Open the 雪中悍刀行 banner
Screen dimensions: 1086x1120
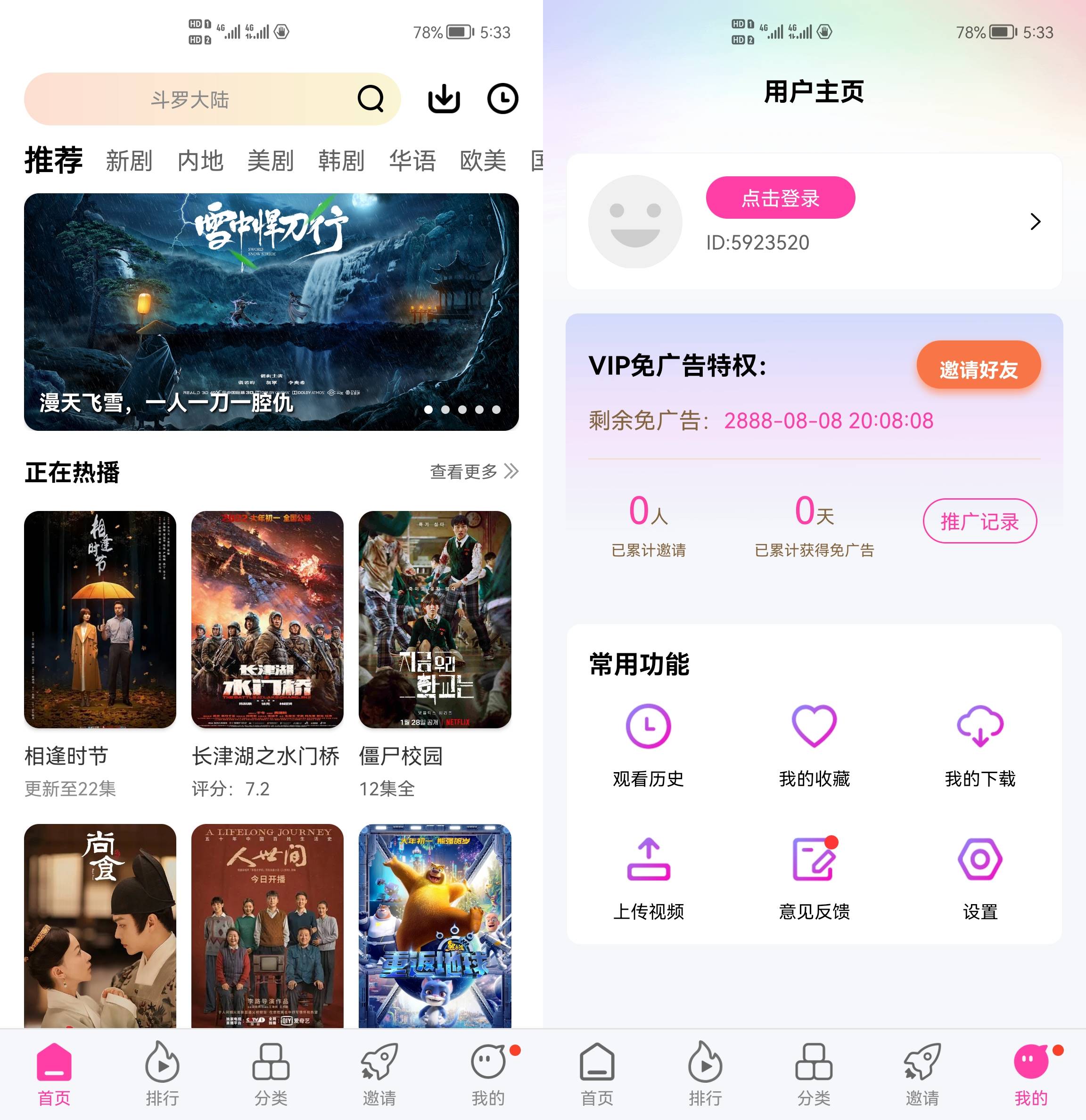(271, 312)
